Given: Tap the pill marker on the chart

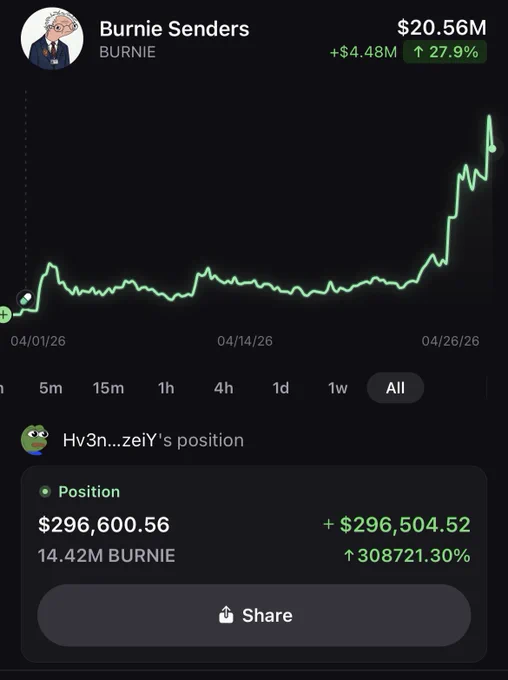Looking at the screenshot, I should coord(25,299).
